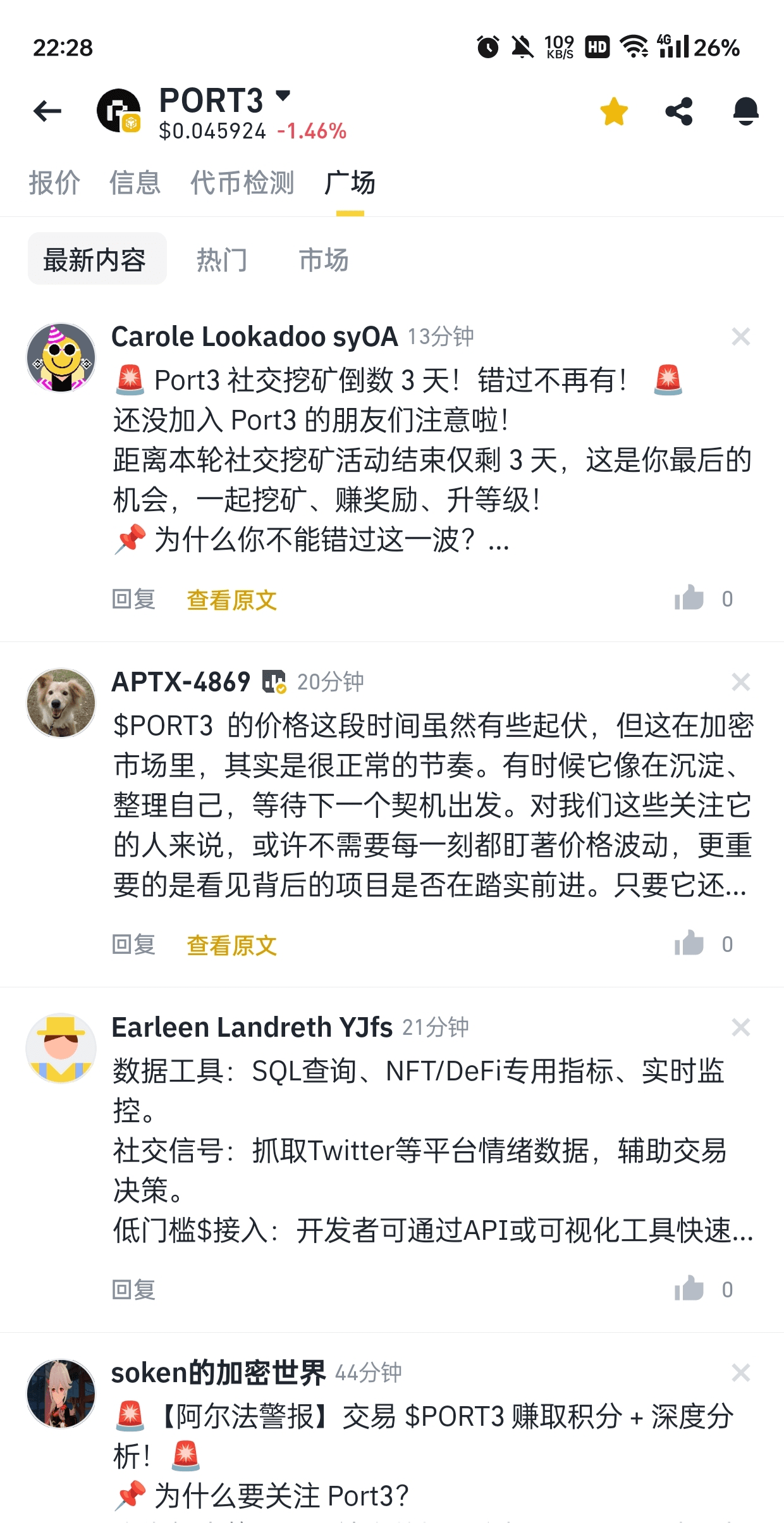Open the 代币检测 tab
784x1532 pixels.
pyautogui.click(x=242, y=183)
